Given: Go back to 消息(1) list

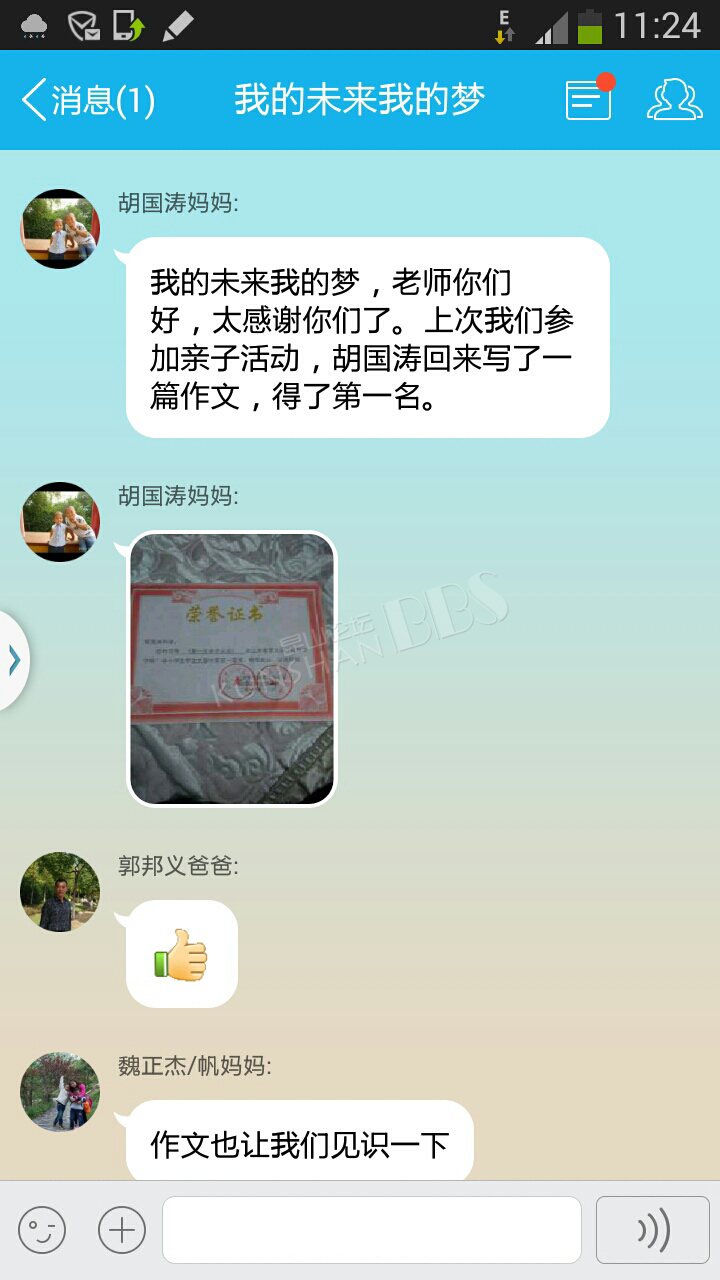Looking at the screenshot, I should 88,100.
